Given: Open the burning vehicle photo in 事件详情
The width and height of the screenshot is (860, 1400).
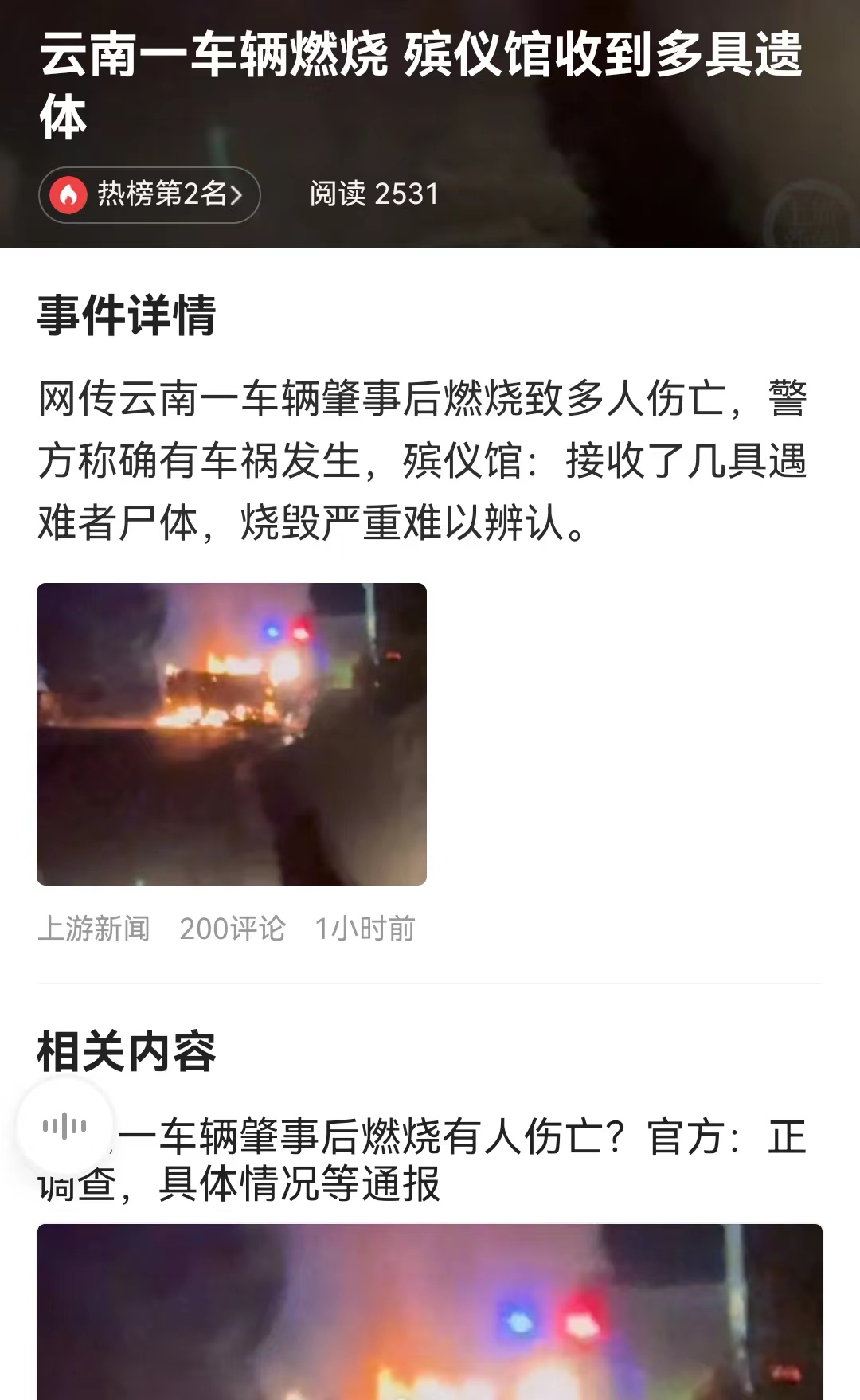Looking at the screenshot, I should coord(232,734).
